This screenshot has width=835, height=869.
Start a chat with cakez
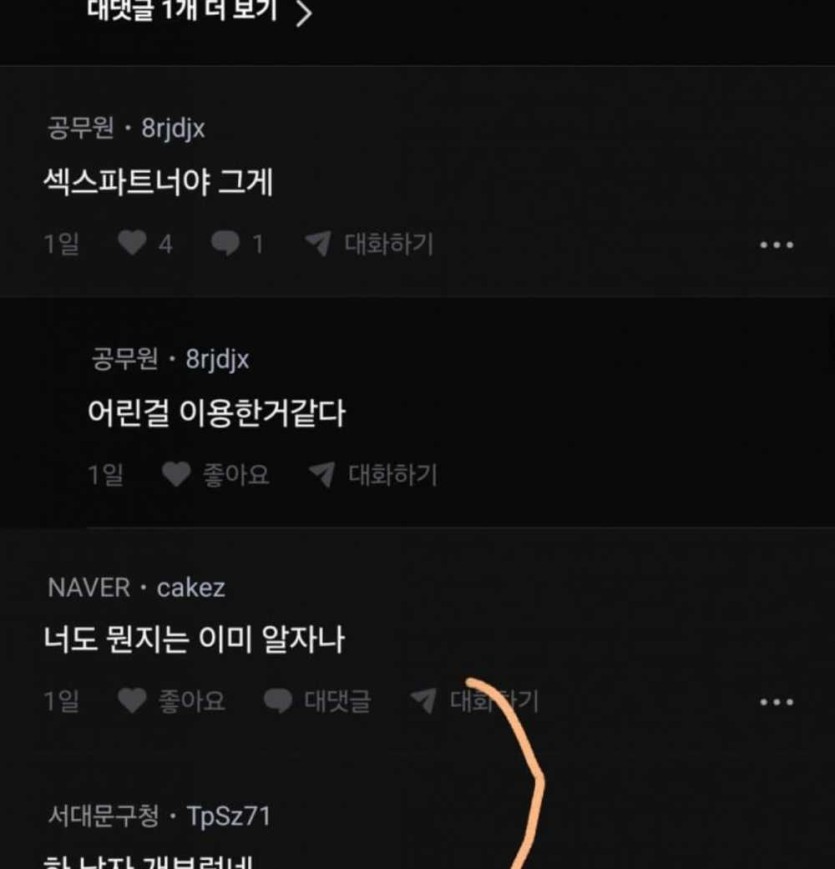point(475,701)
